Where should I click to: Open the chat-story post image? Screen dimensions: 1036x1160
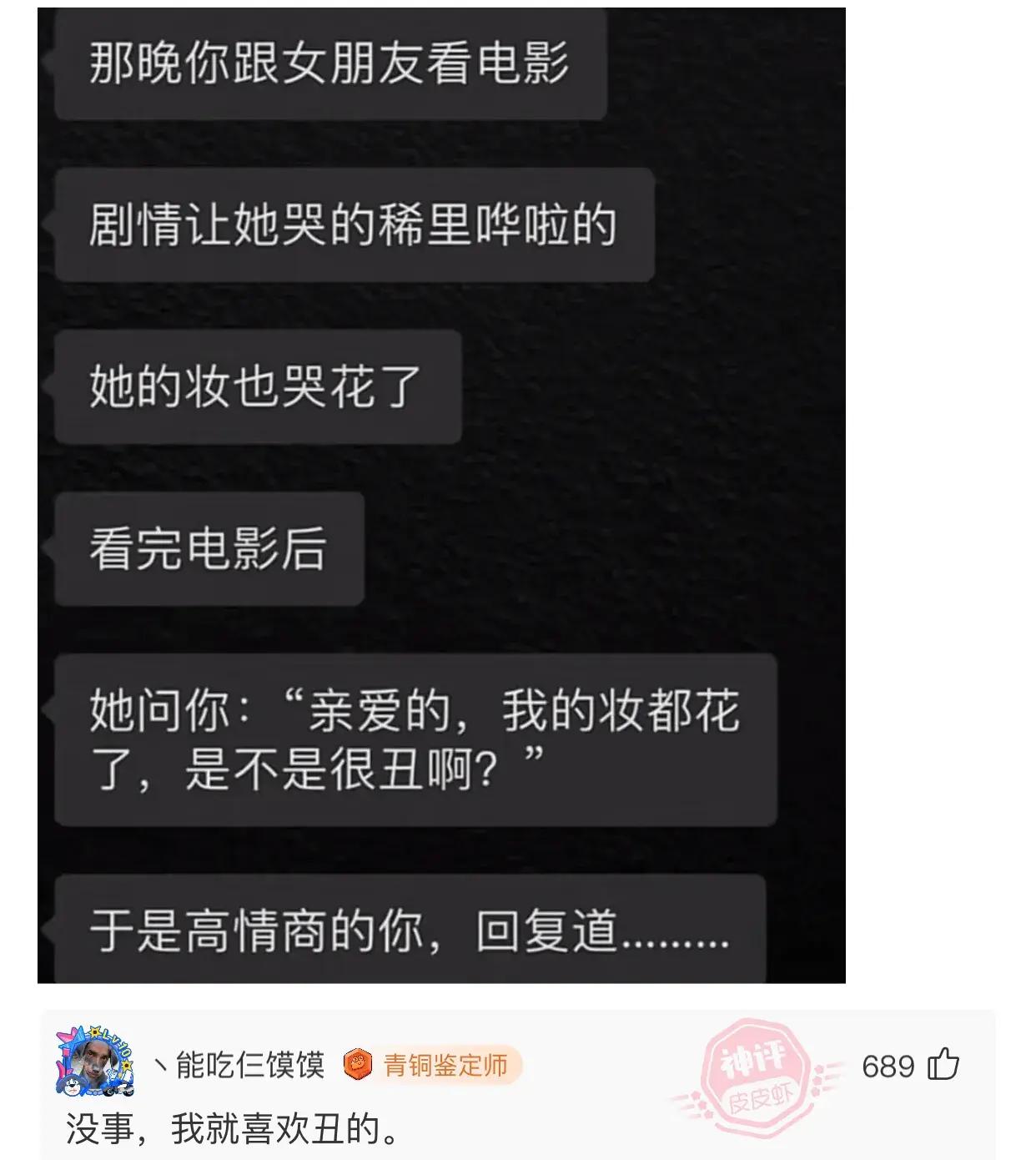pyautogui.click(x=441, y=494)
